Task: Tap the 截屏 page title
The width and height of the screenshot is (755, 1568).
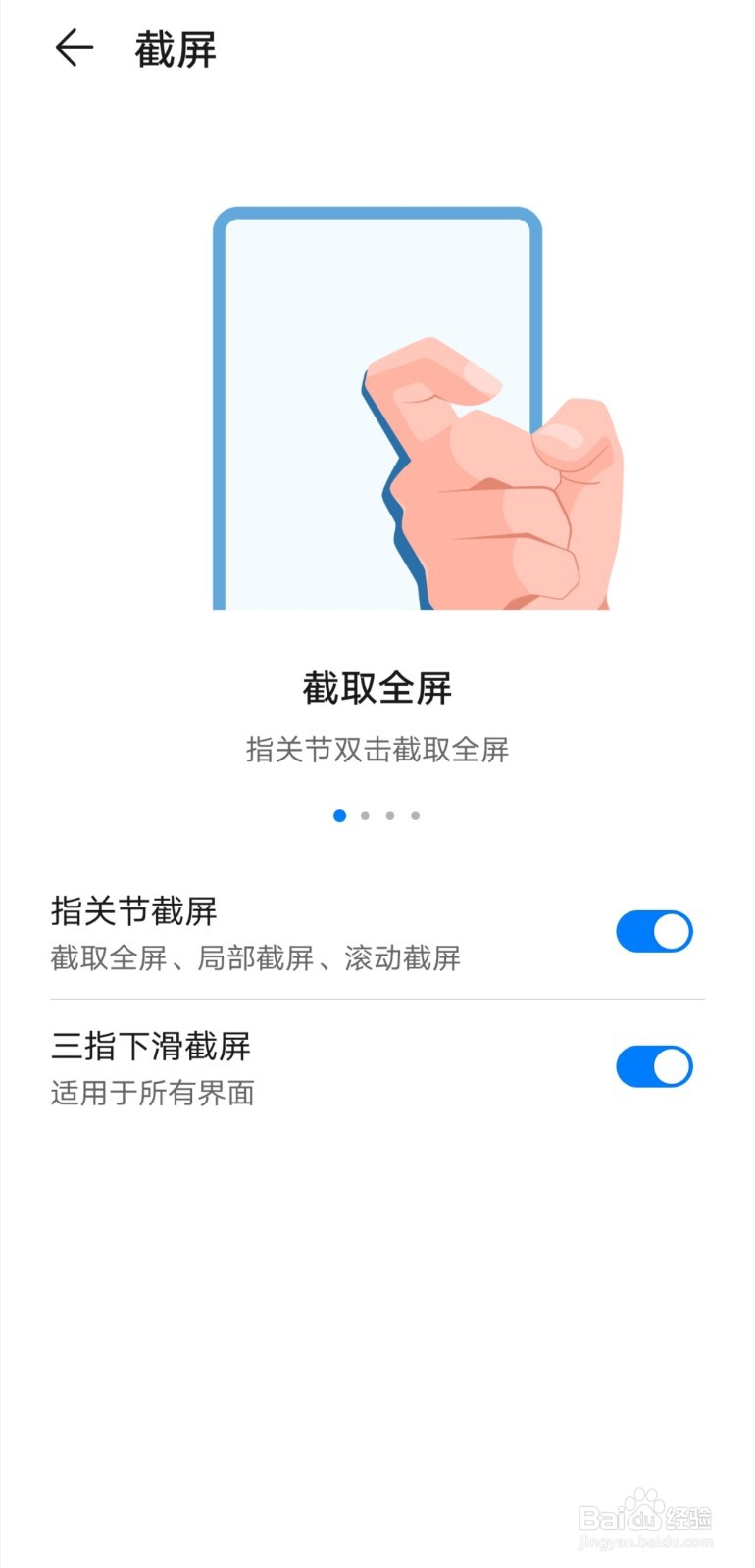Action: click(173, 51)
